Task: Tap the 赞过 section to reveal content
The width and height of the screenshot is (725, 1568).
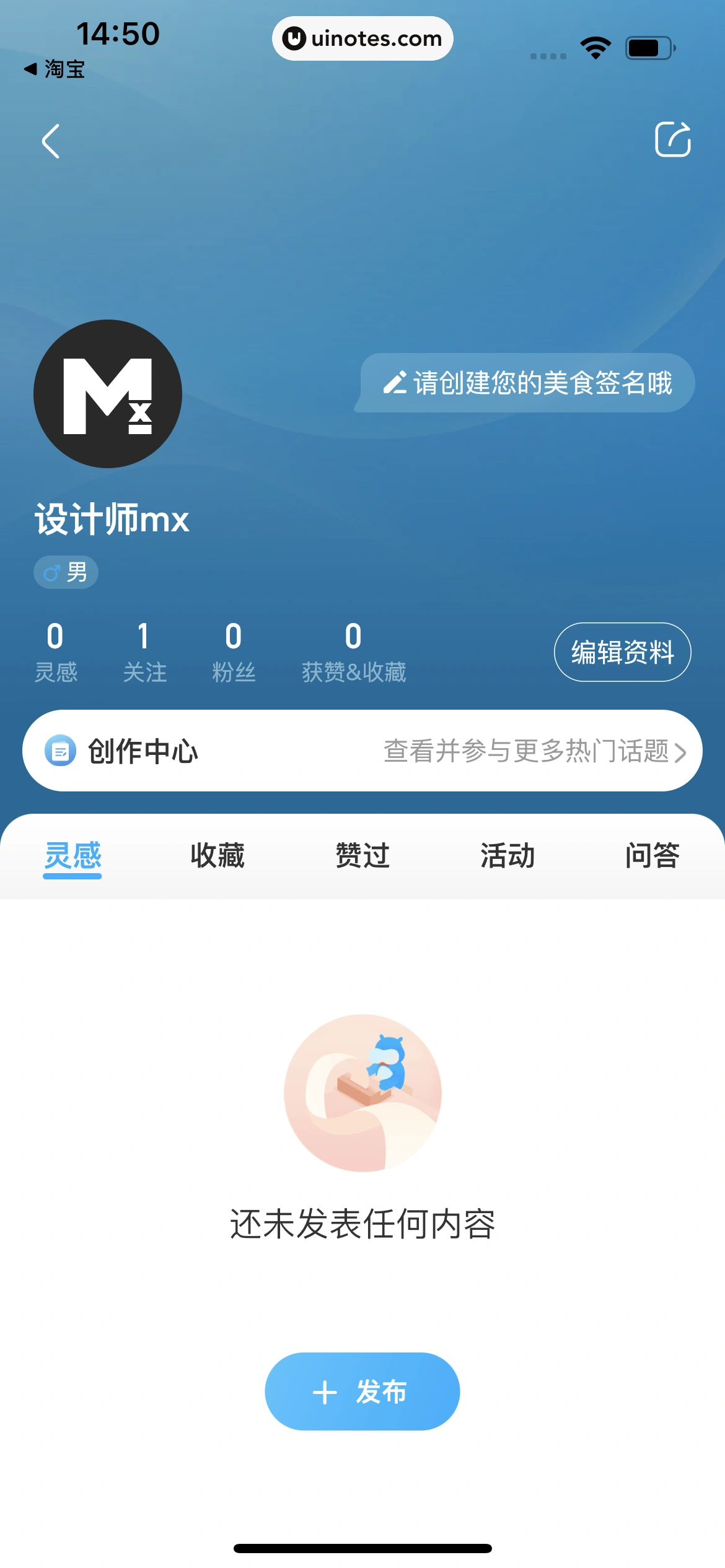Action: [362, 855]
